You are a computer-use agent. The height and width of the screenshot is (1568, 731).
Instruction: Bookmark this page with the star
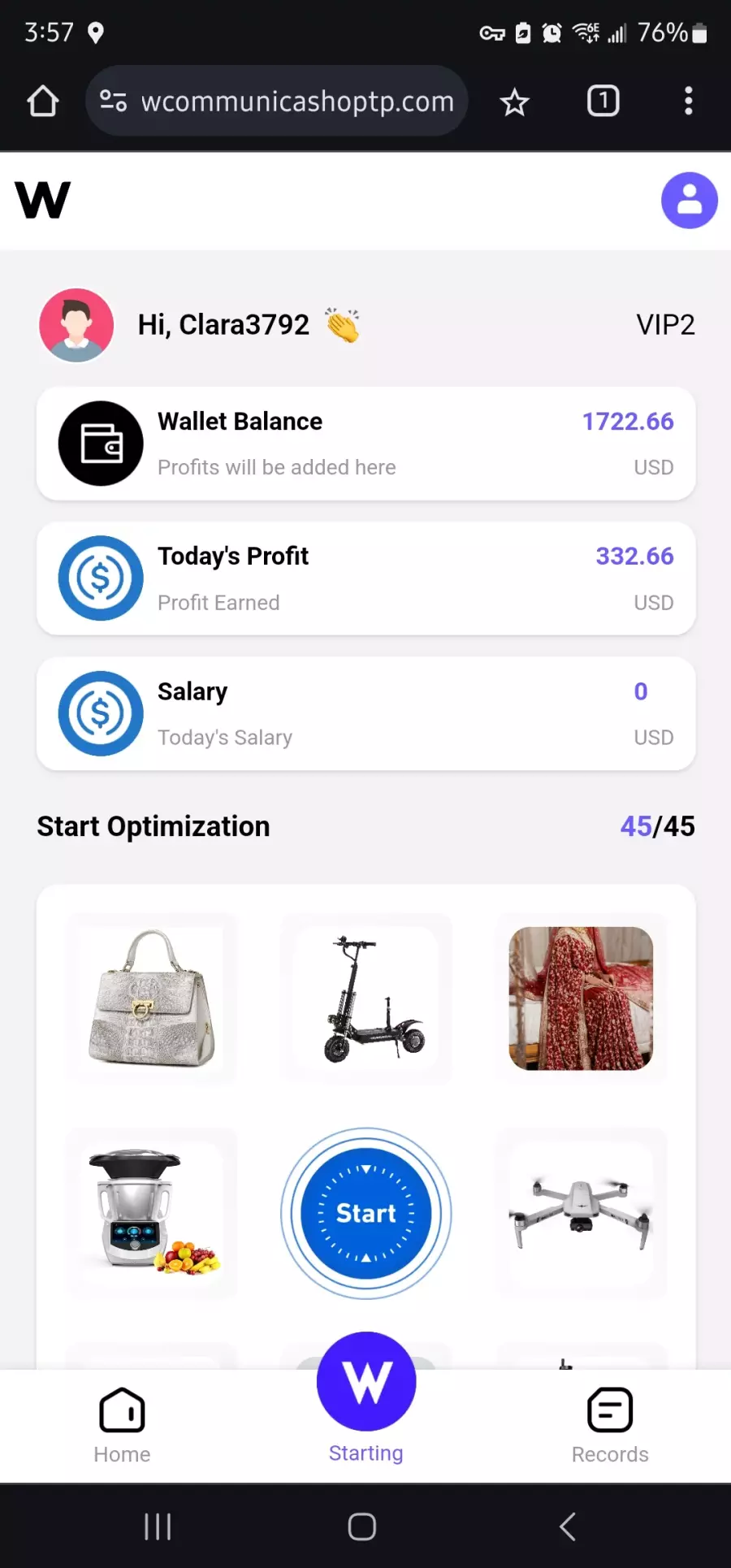(514, 102)
